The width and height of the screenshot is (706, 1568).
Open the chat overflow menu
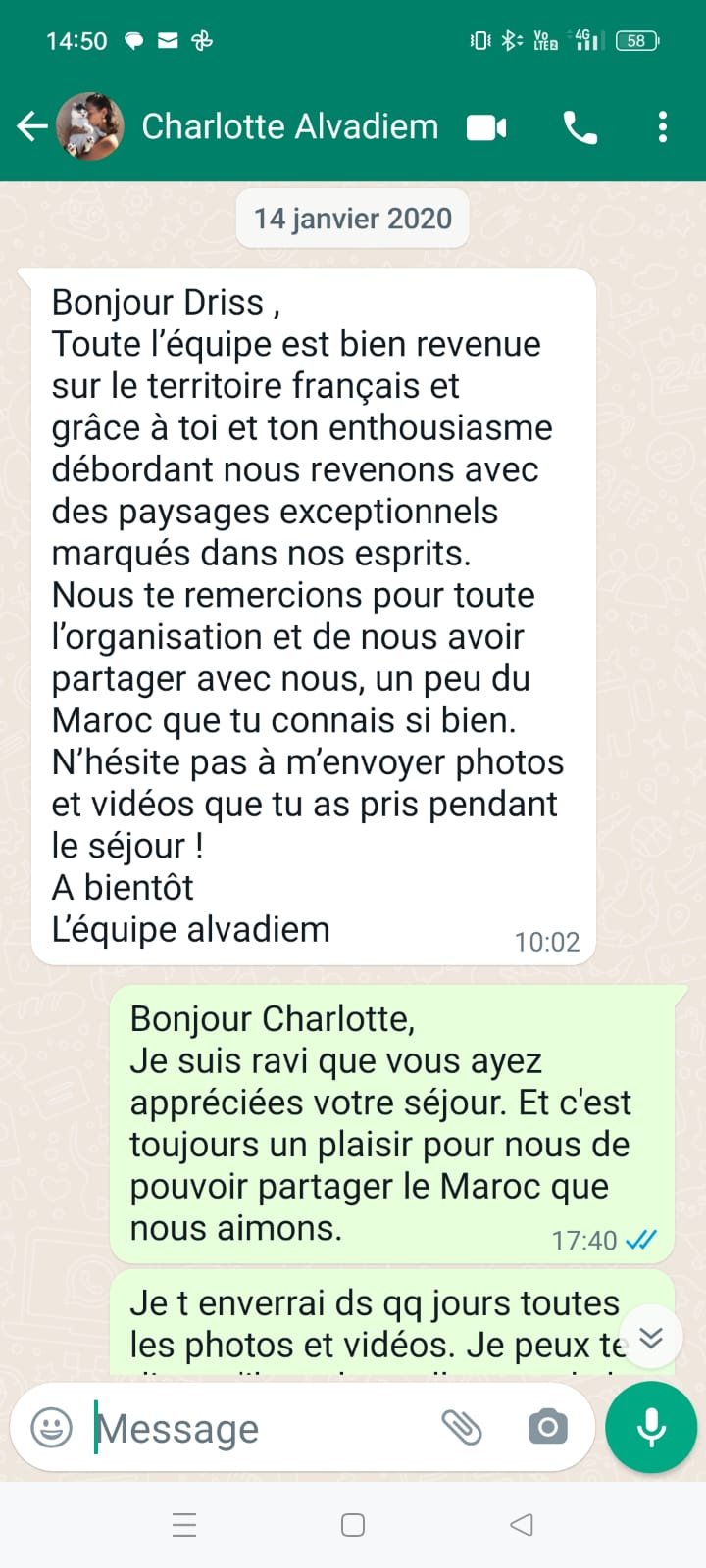click(663, 127)
